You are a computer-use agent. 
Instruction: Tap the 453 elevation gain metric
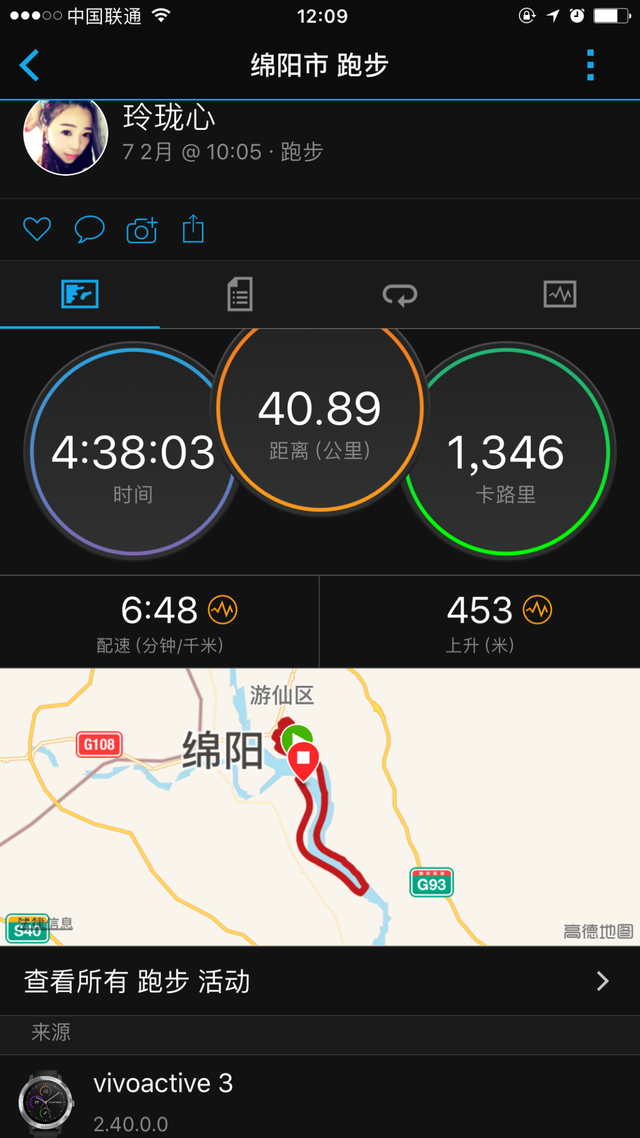point(480,622)
